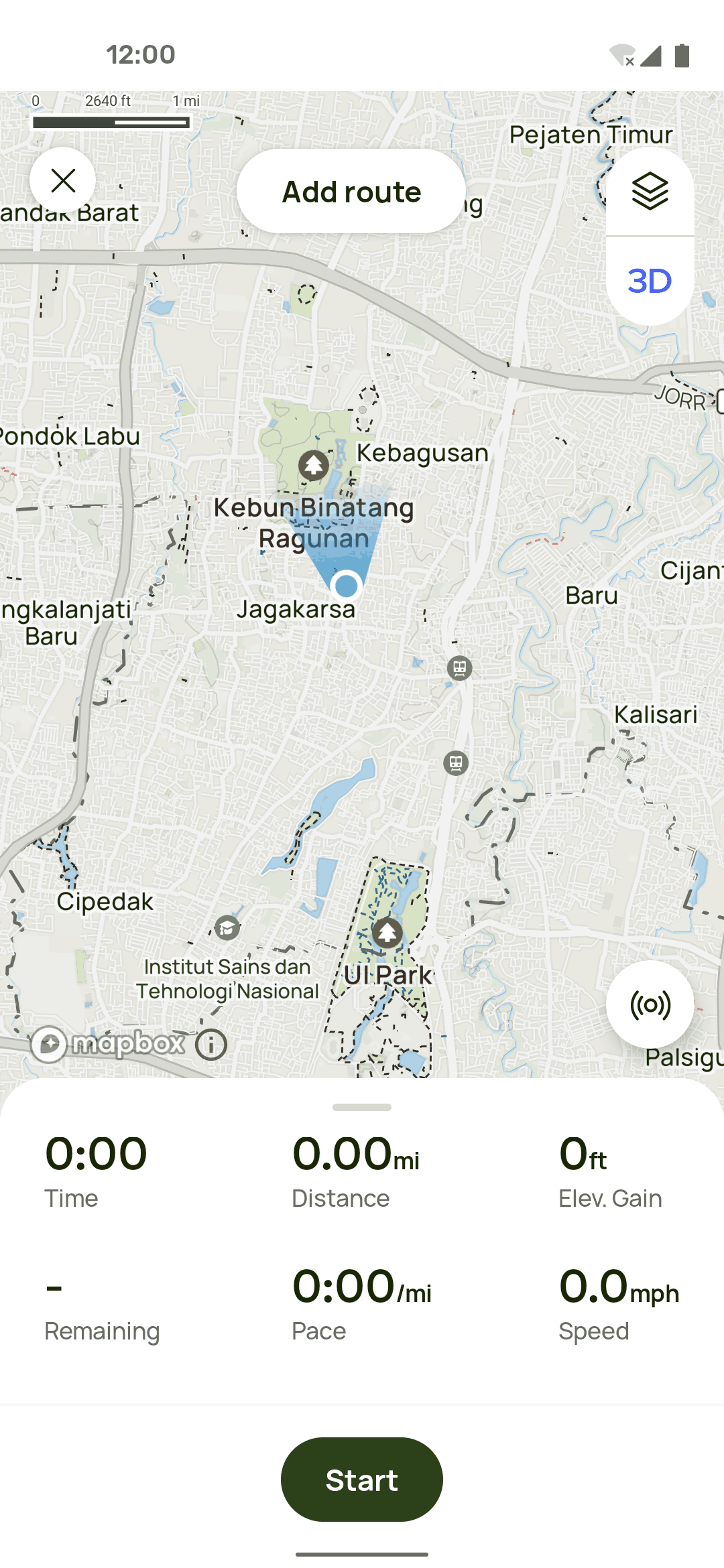Switch the map to 3D view
The image size is (724, 1568).
(x=650, y=281)
